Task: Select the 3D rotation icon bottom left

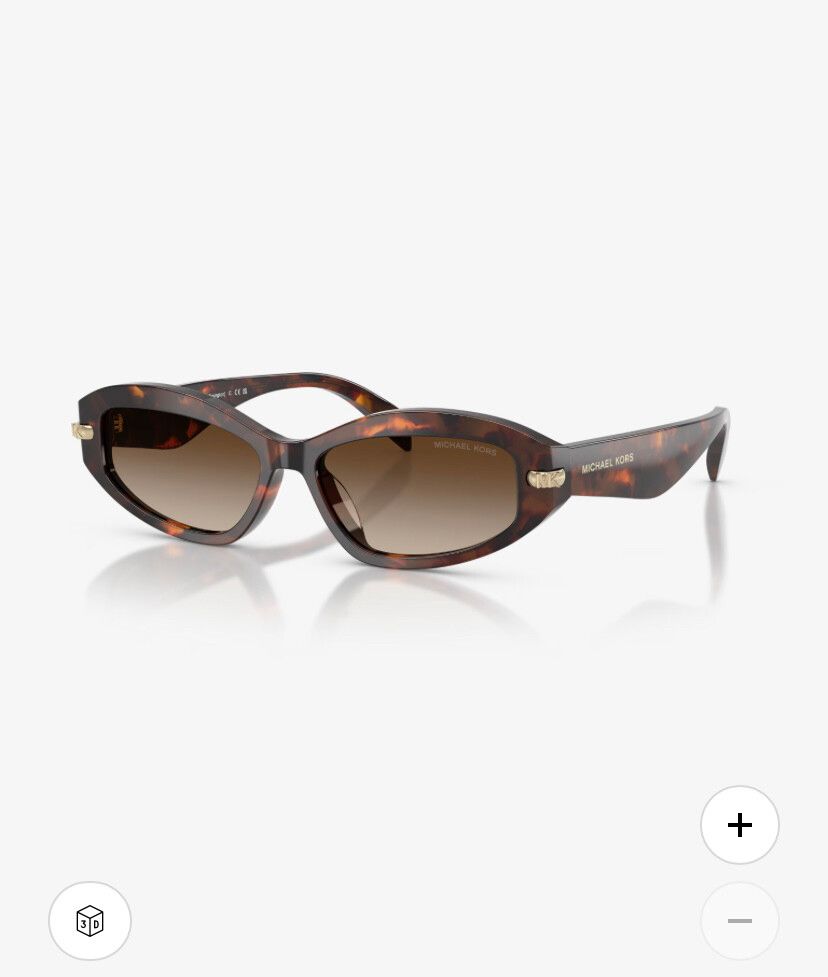Action: coord(90,921)
